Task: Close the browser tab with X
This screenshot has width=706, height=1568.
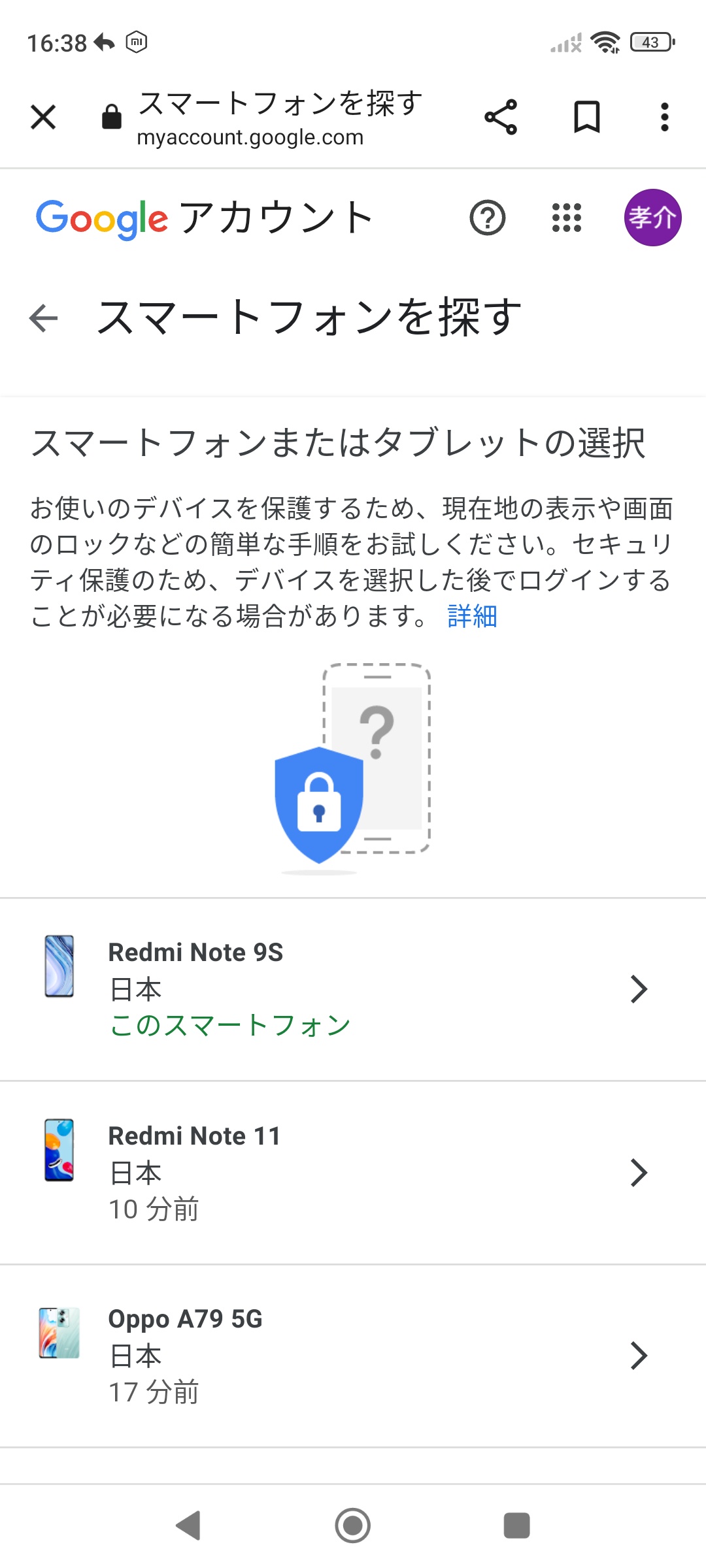Action: pyautogui.click(x=43, y=118)
